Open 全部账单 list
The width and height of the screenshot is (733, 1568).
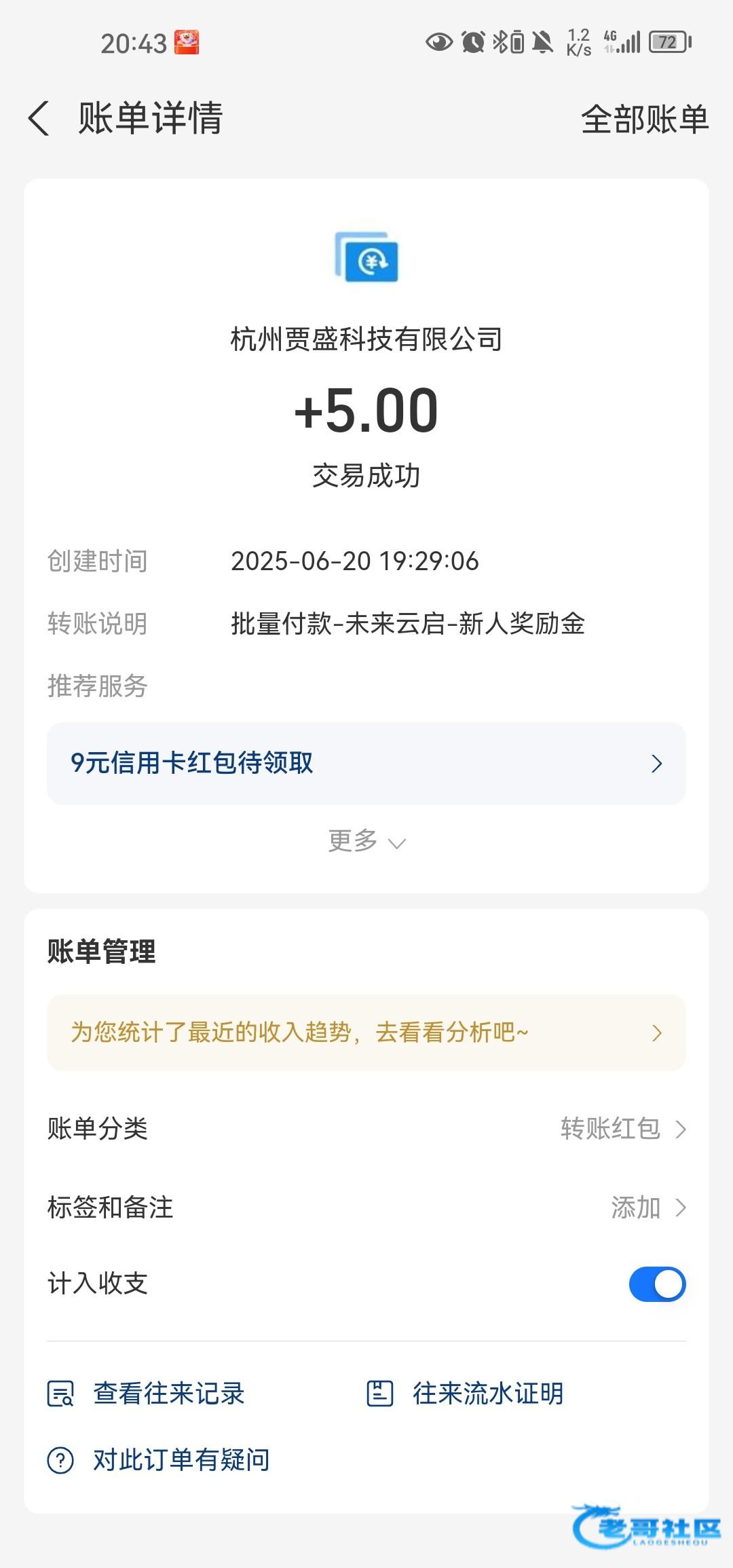645,119
